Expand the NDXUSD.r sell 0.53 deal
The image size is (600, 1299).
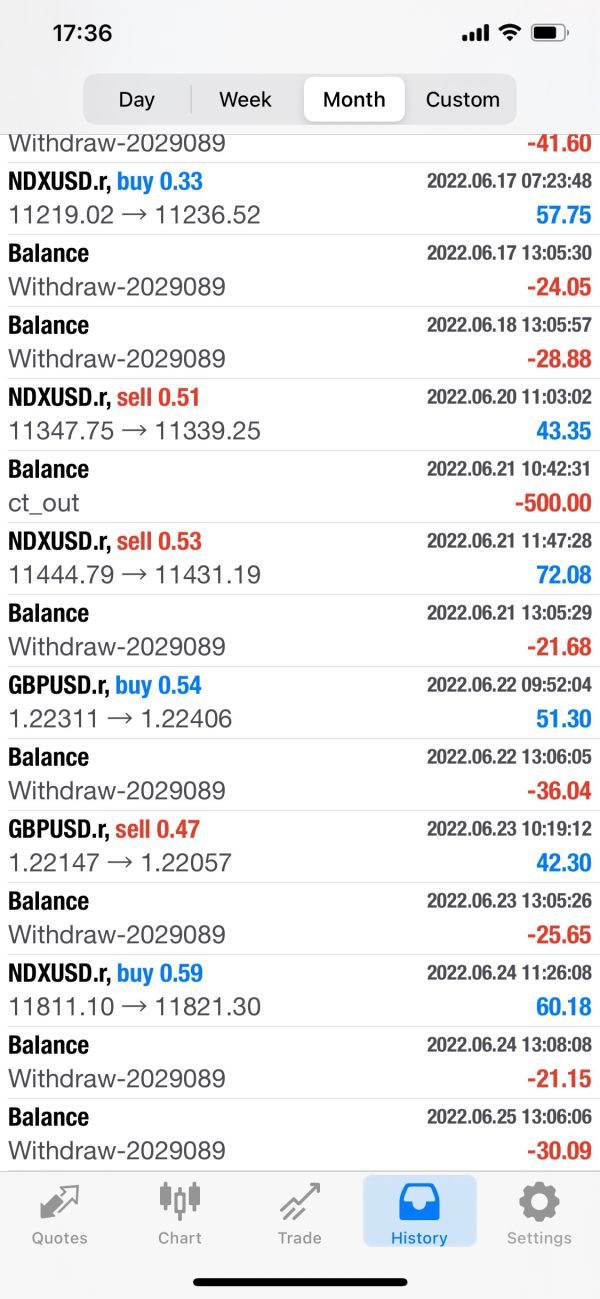(x=300, y=558)
